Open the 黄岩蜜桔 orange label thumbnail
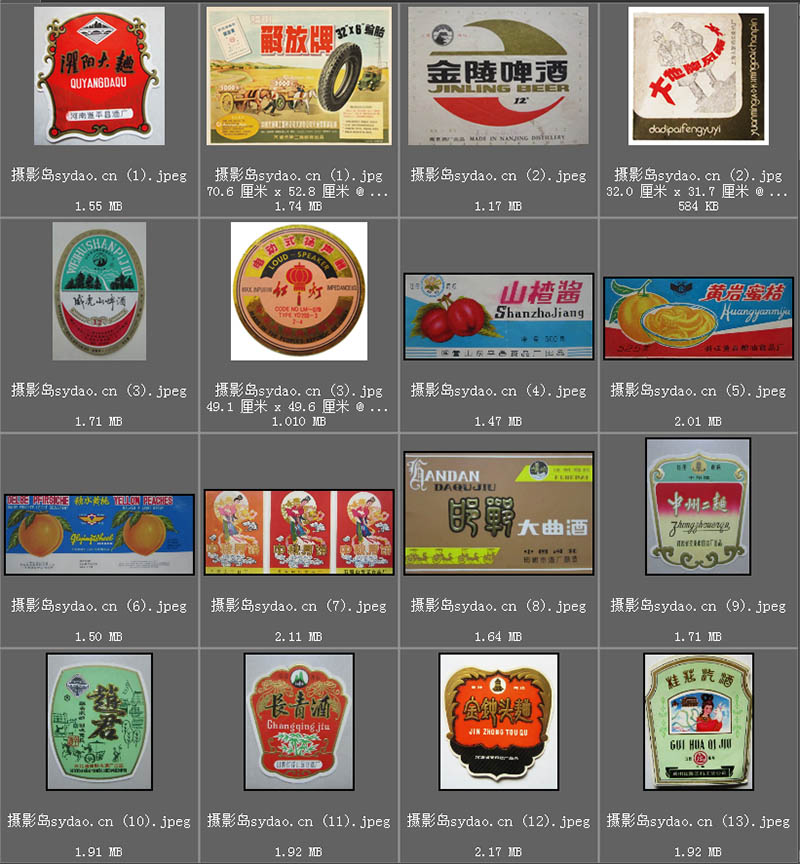Screen dimensions: 800x864 (x=696, y=315)
